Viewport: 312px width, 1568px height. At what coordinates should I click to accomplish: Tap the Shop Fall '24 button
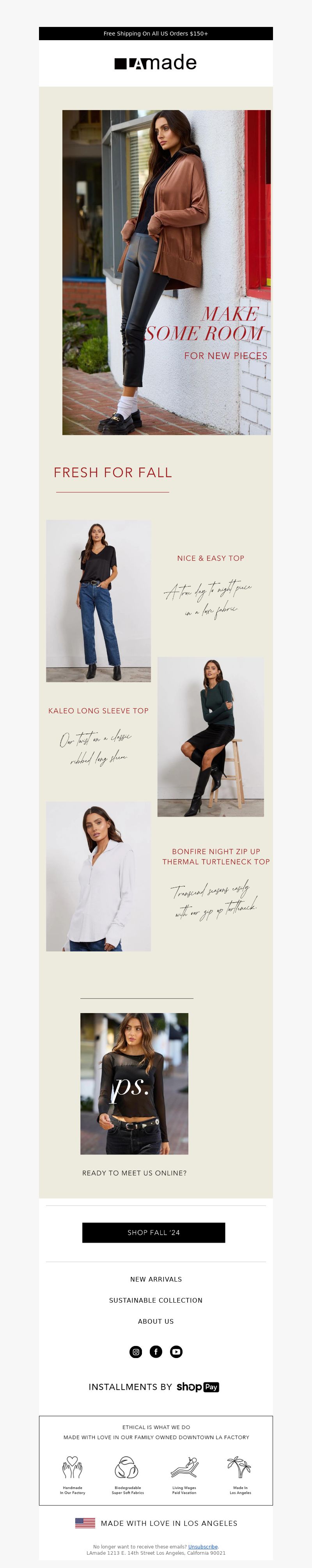(x=153, y=1232)
